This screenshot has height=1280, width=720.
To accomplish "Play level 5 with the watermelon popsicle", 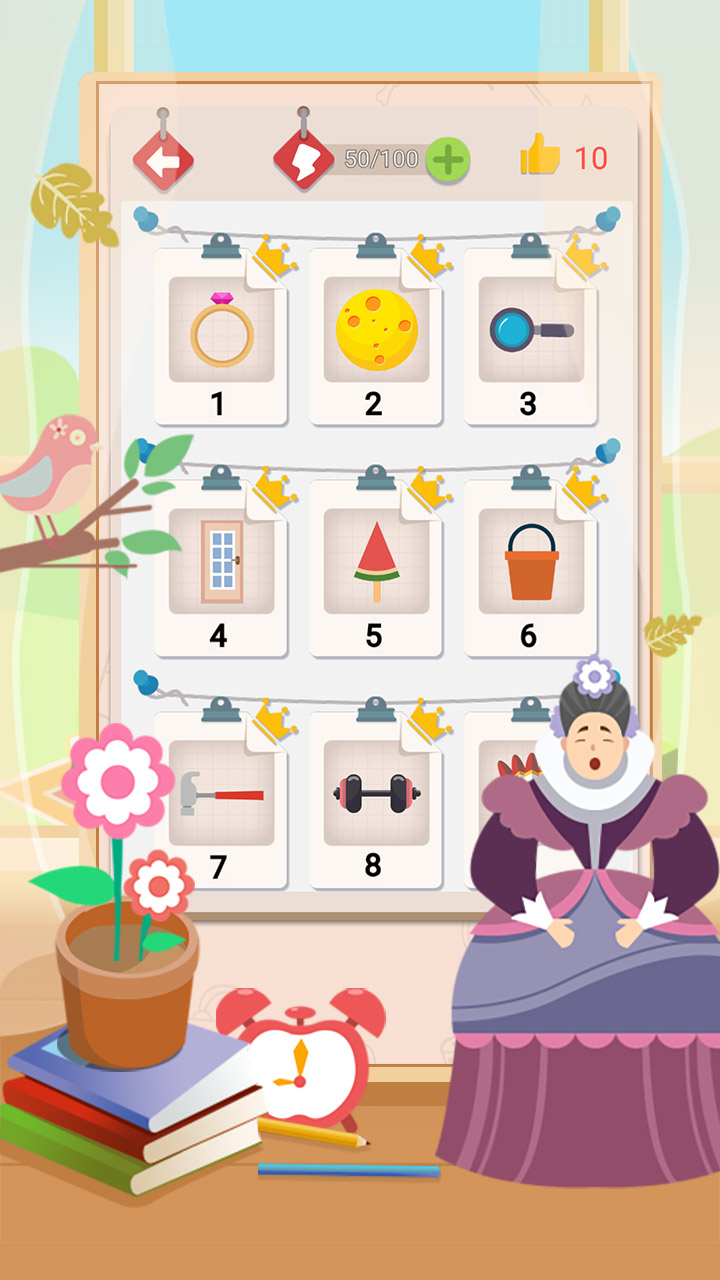I will (376, 565).
